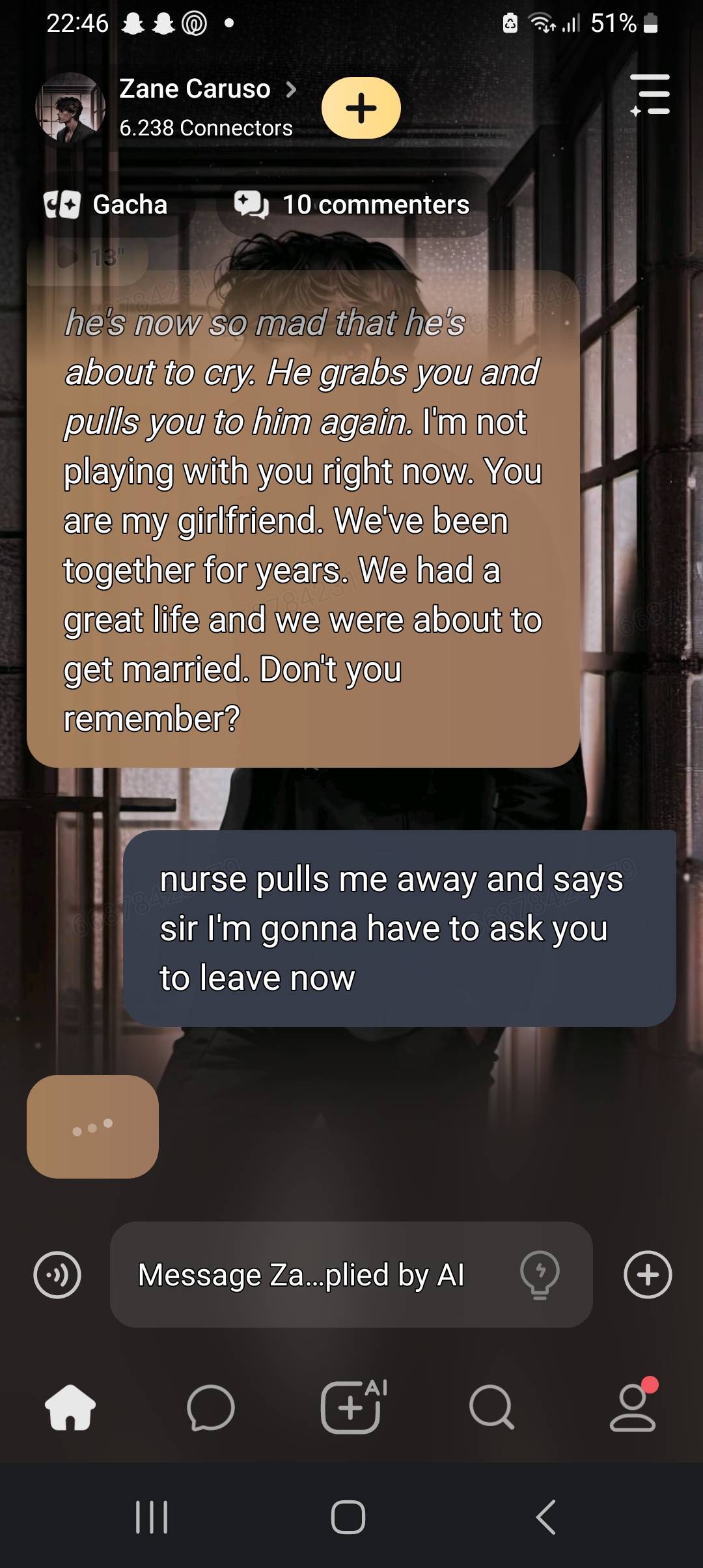Go back using system navigation
The height and width of the screenshot is (1568, 703).
(x=545, y=1517)
